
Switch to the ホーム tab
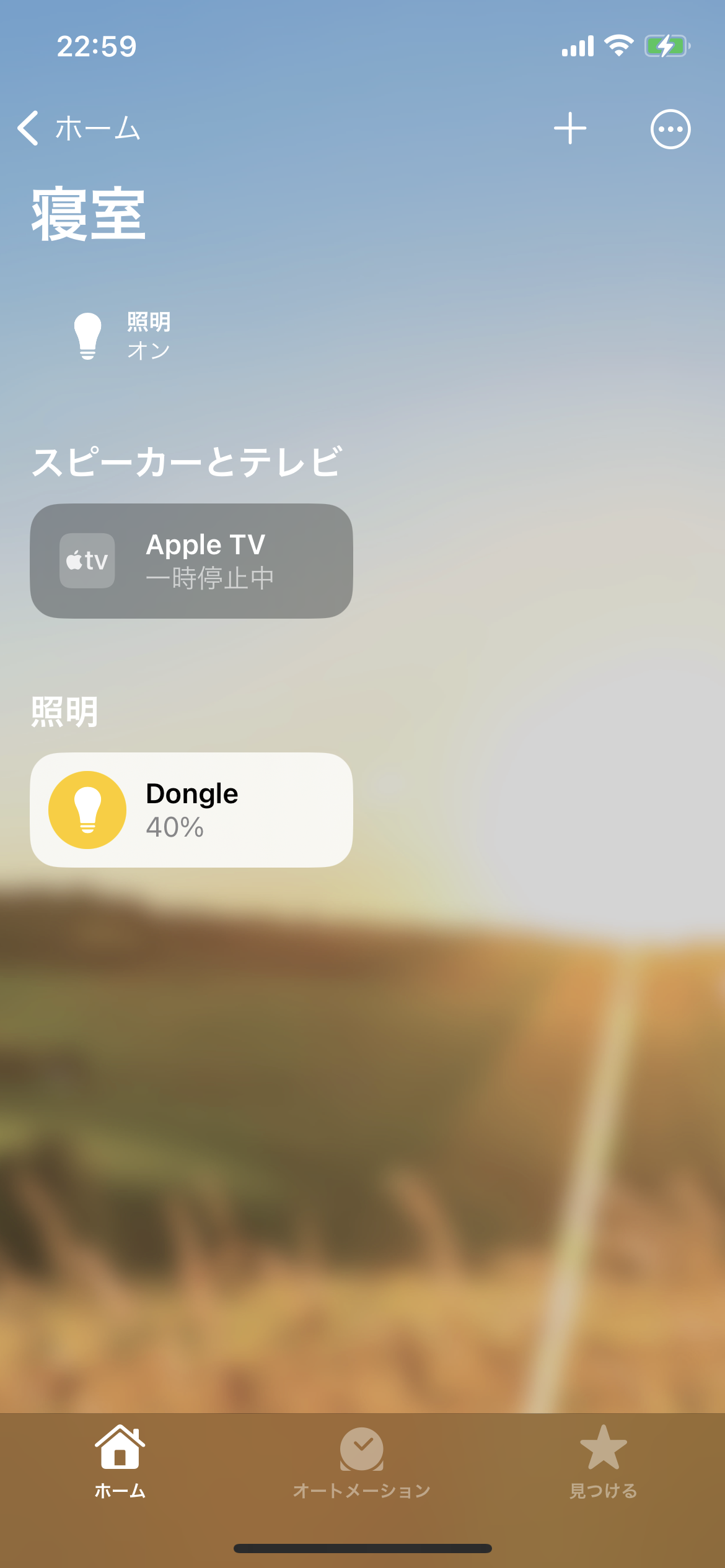[120, 1461]
